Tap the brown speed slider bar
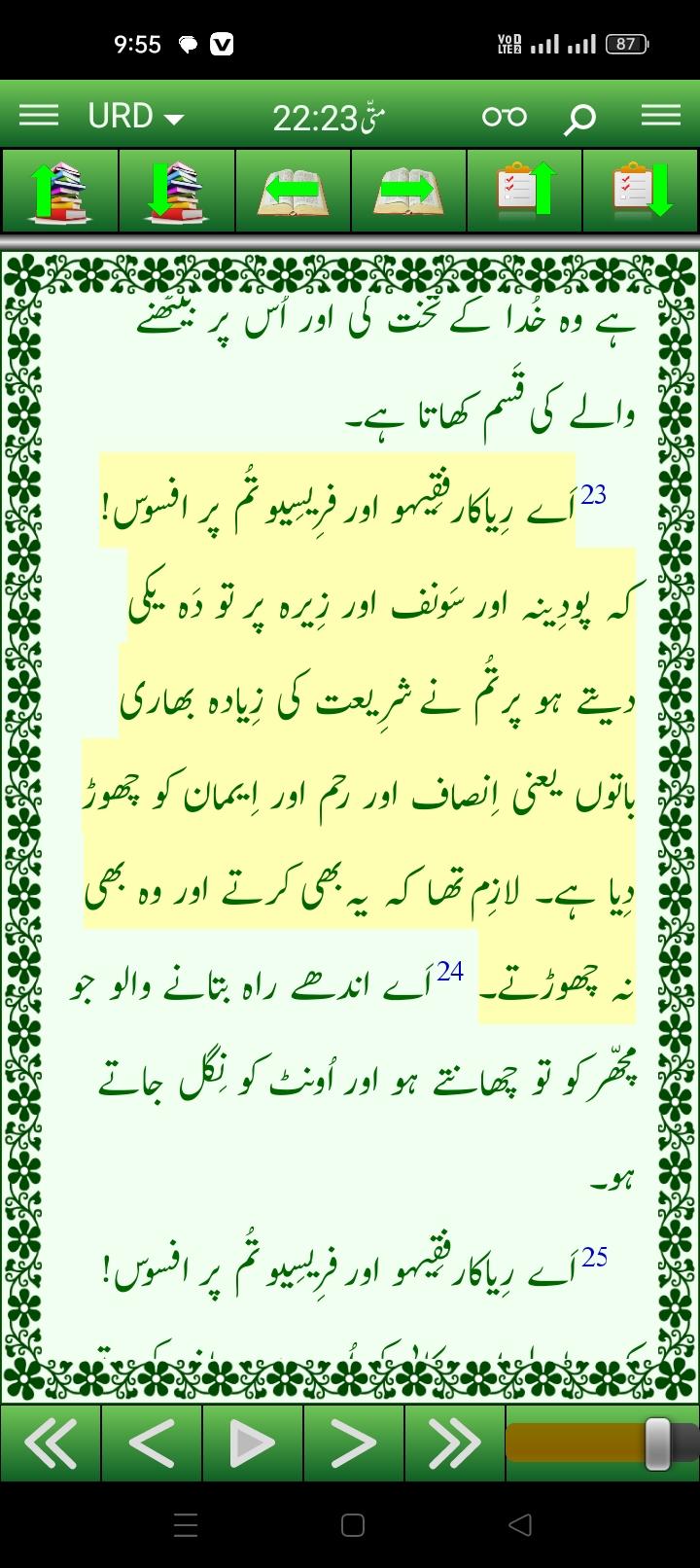 tap(574, 1443)
